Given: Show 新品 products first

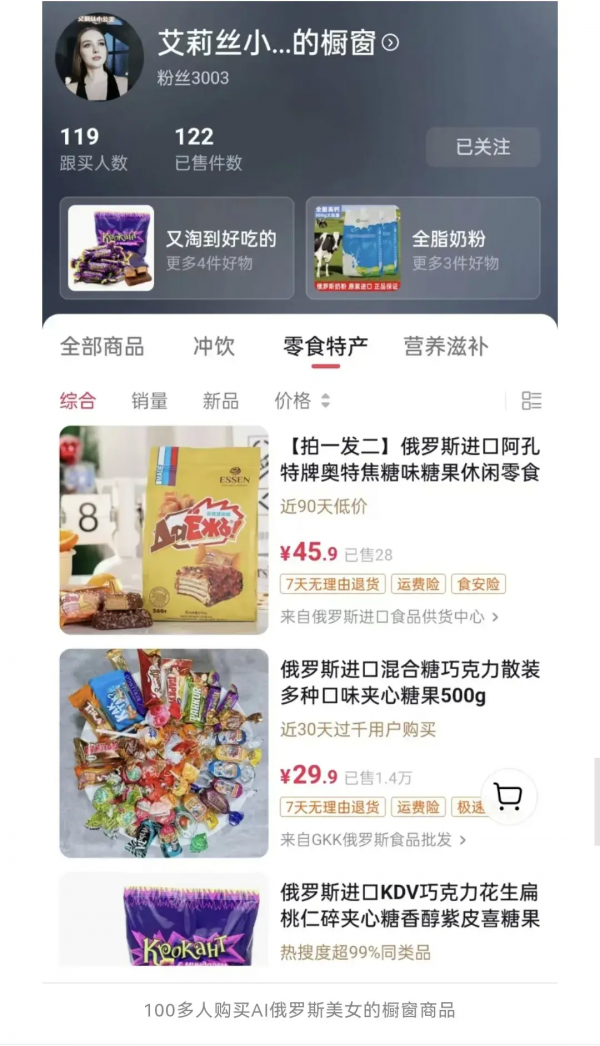Looking at the screenshot, I should tap(221, 401).
